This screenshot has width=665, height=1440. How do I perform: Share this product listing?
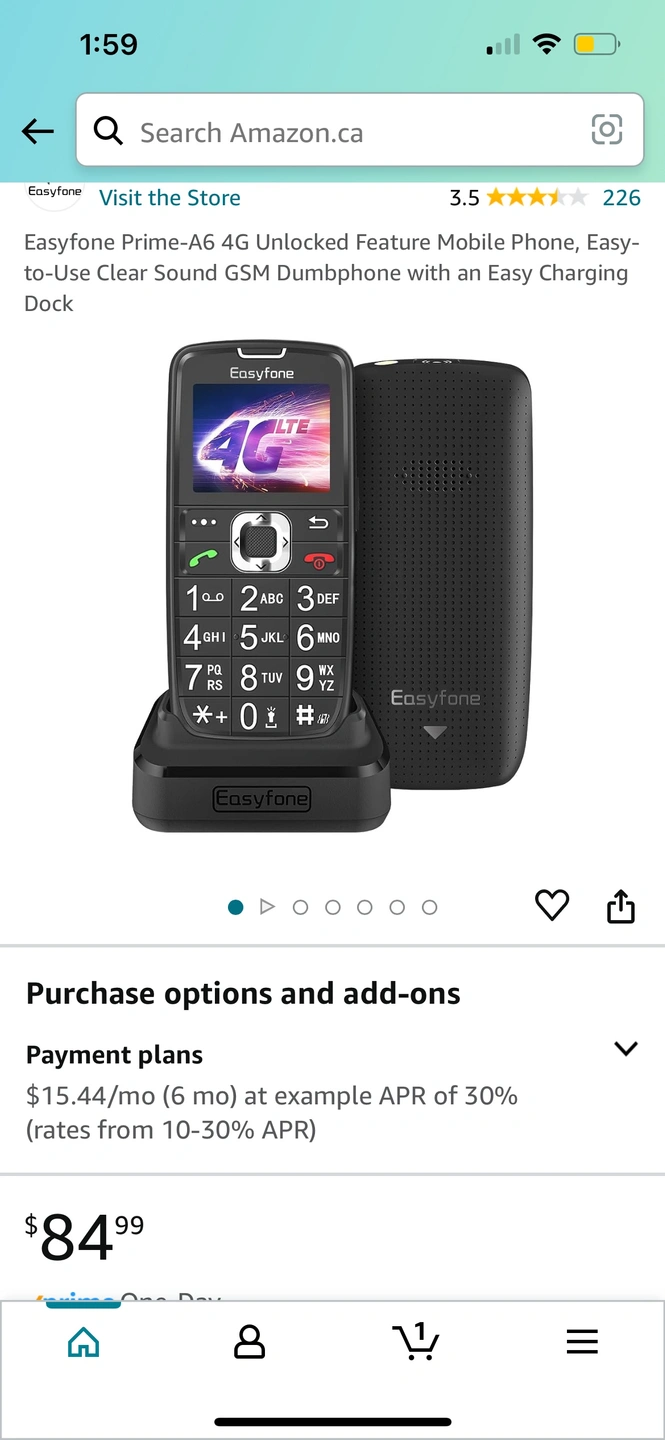(x=621, y=906)
